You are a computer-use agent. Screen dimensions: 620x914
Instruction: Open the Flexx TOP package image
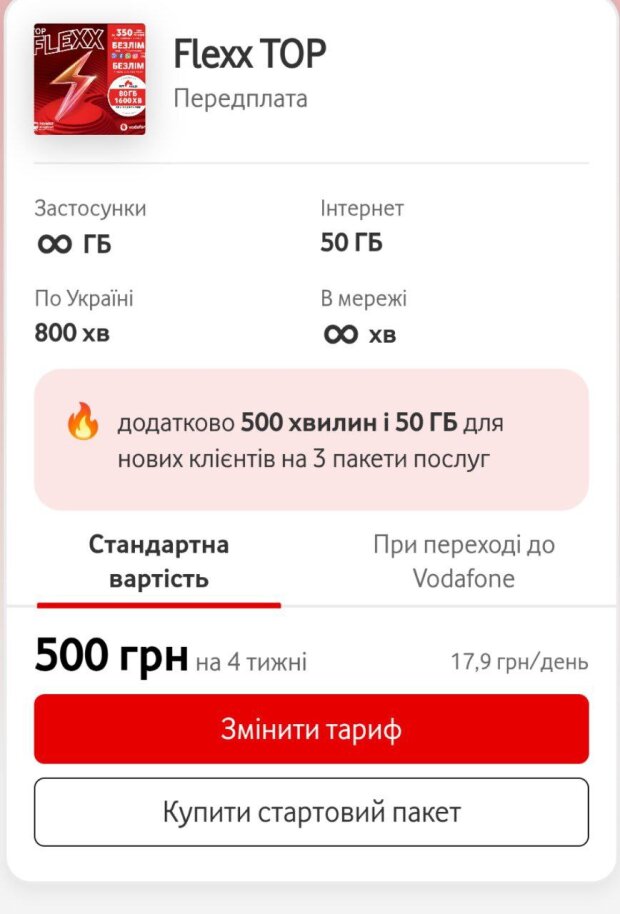pos(89,80)
